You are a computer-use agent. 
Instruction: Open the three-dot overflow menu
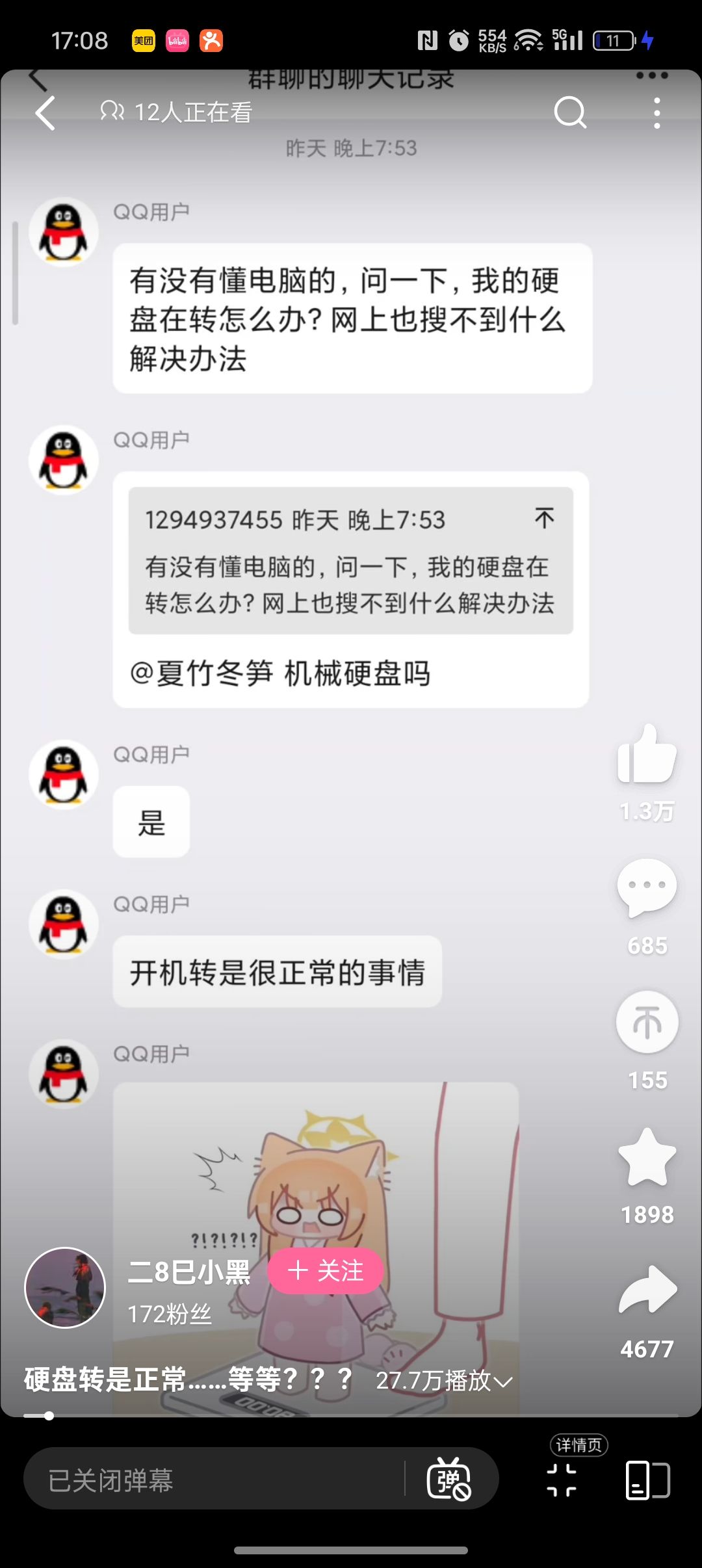(657, 114)
